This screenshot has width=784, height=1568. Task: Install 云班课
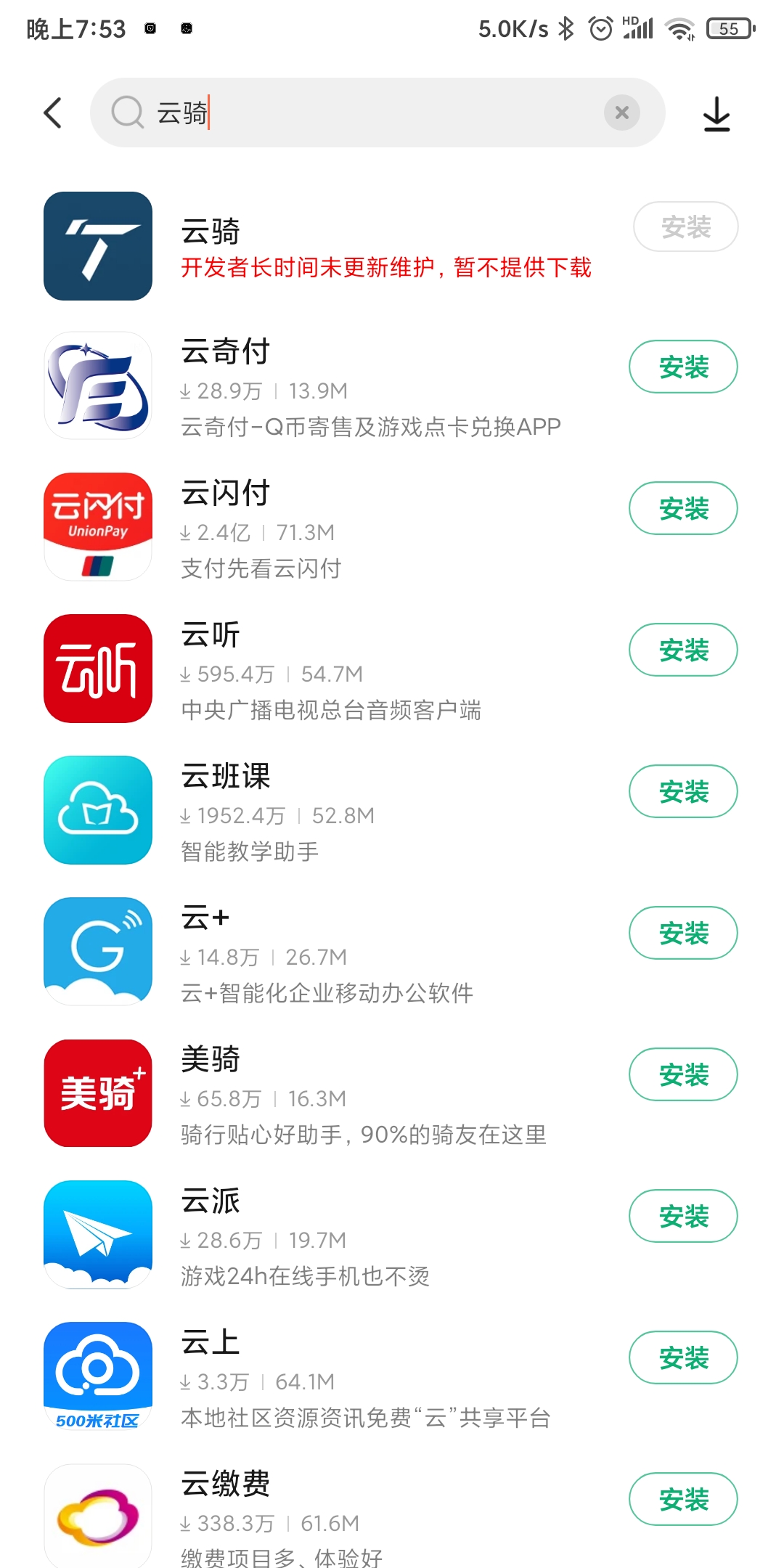[683, 791]
